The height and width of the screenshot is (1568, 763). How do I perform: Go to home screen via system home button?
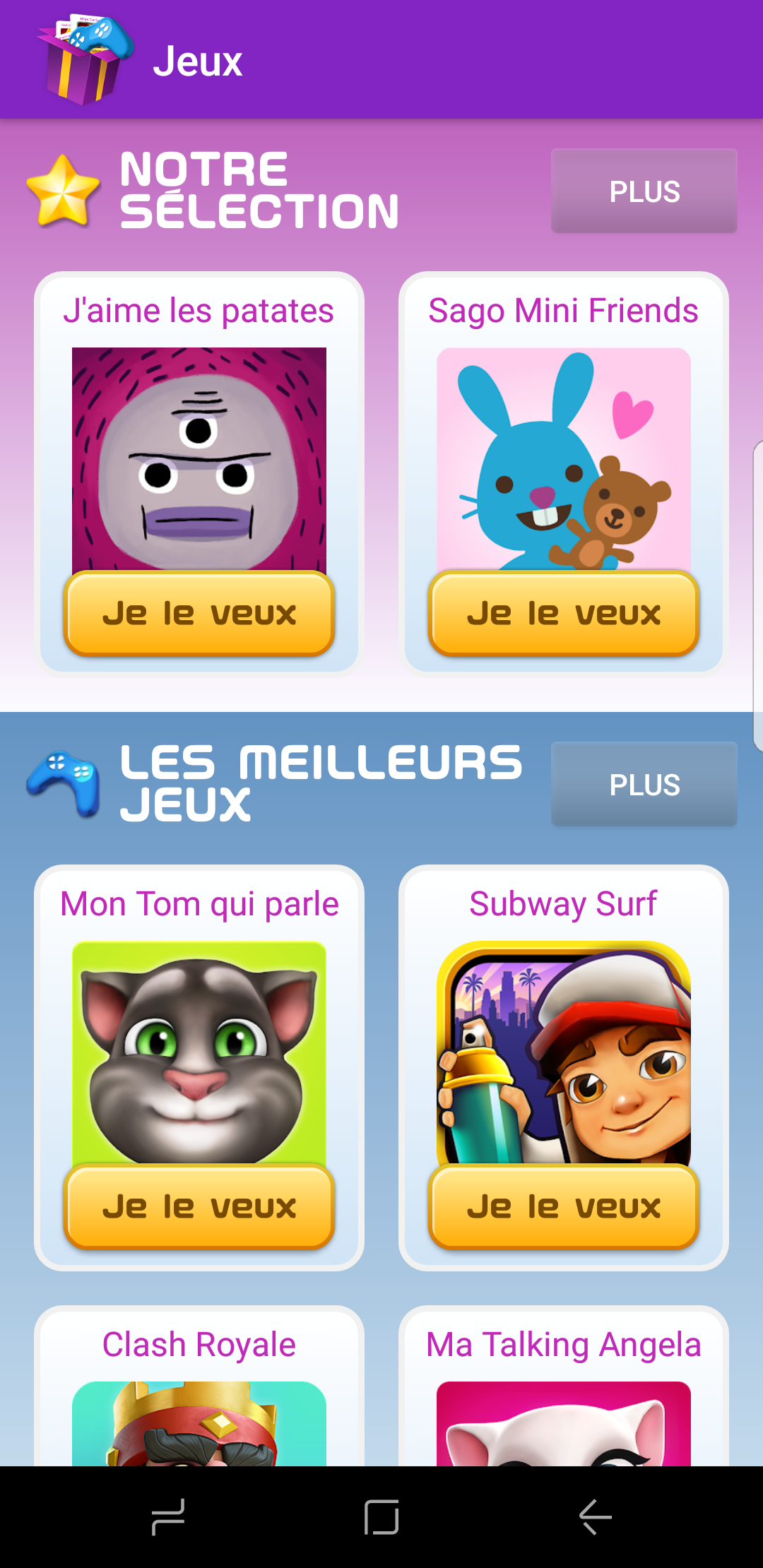click(x=381, y=1516)
